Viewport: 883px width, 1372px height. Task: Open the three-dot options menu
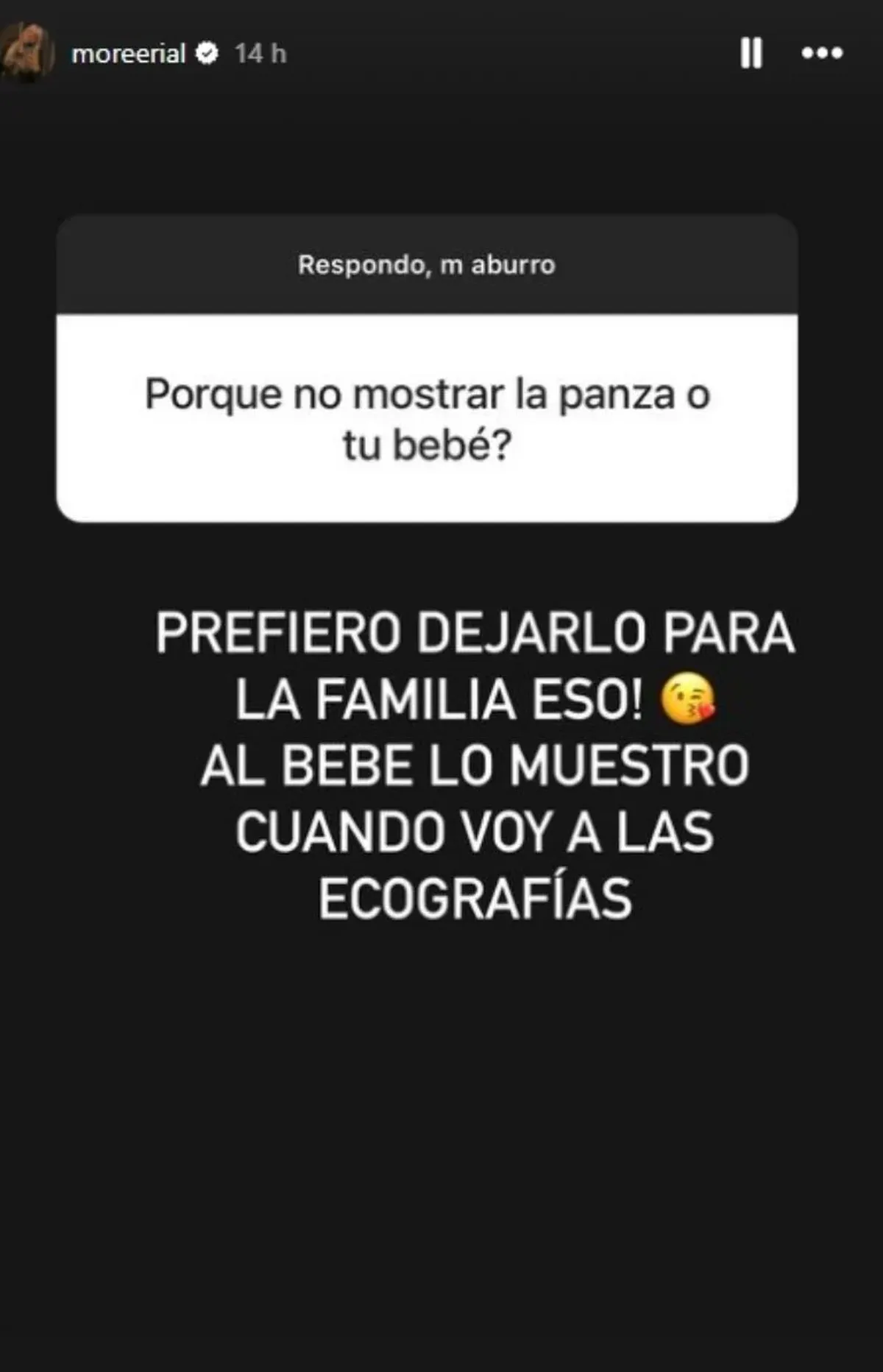(x=822, y=53)
